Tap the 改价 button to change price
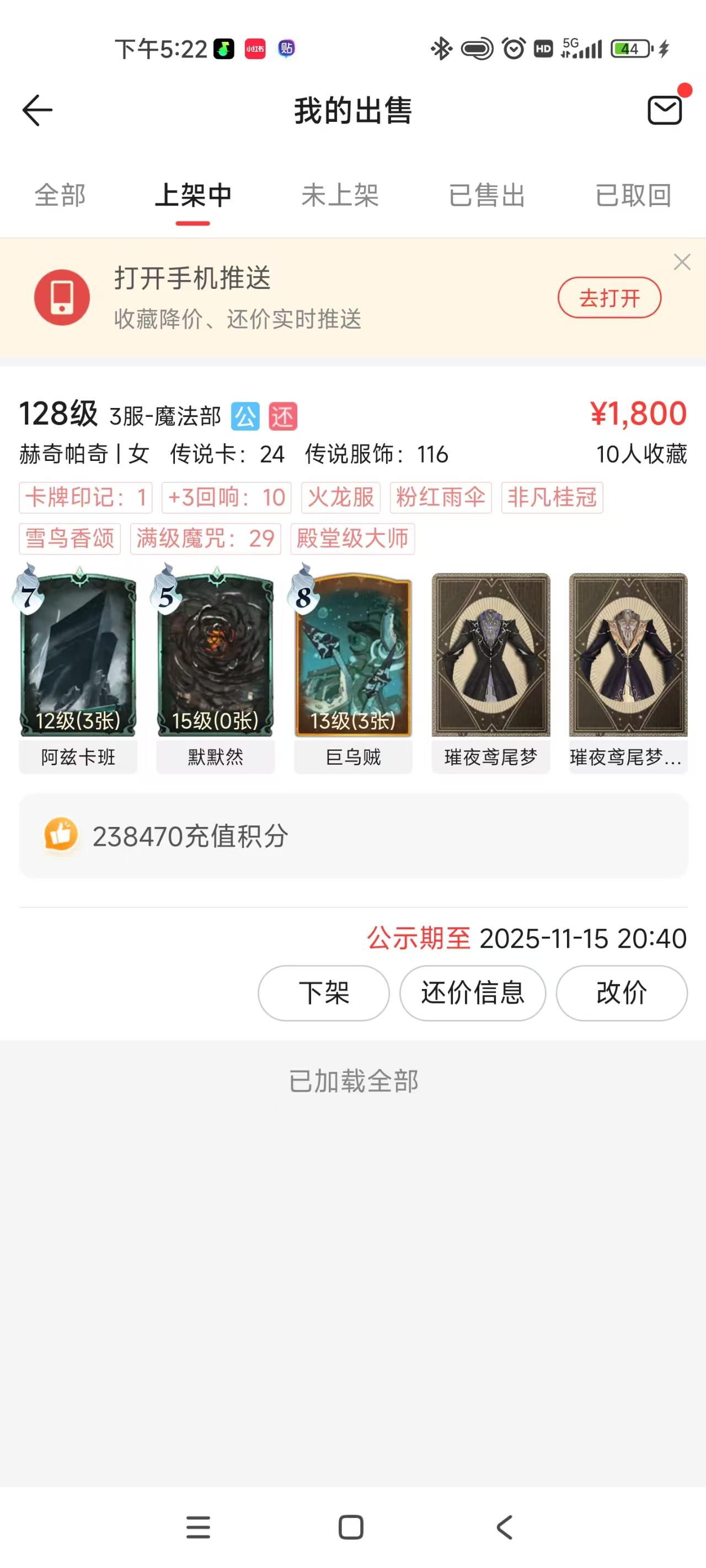 tap(621, 992)
